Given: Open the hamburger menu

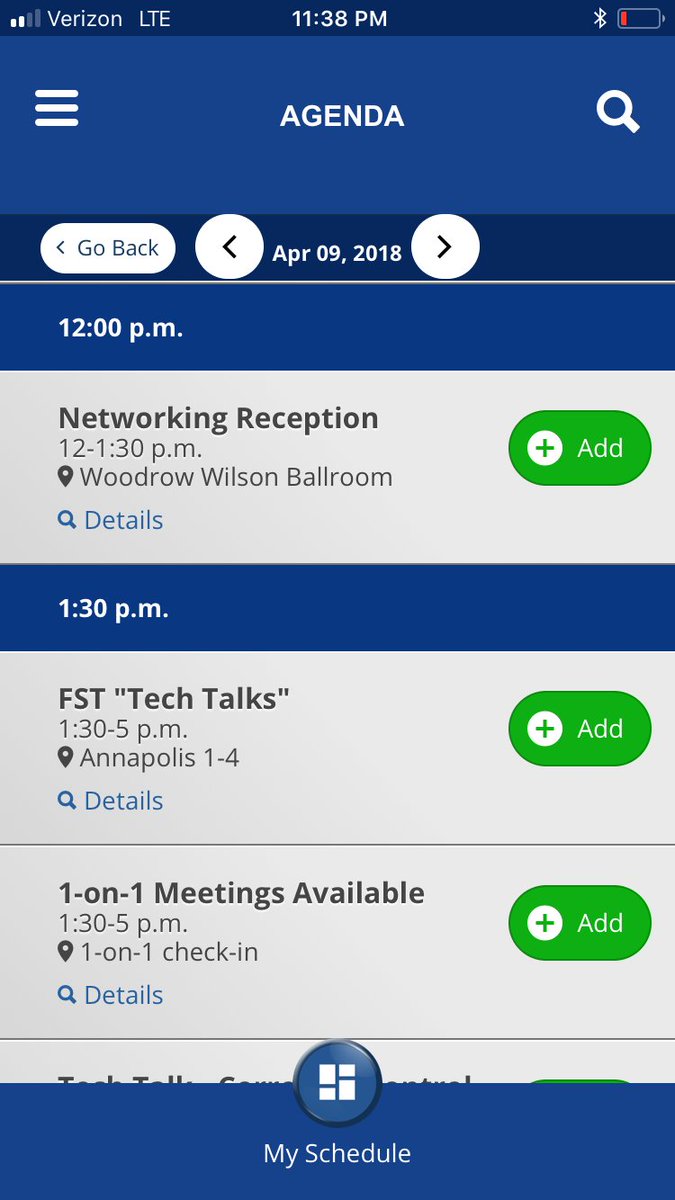Looking at the screenshot, I should pyautogui.click(x=56, y=109).
